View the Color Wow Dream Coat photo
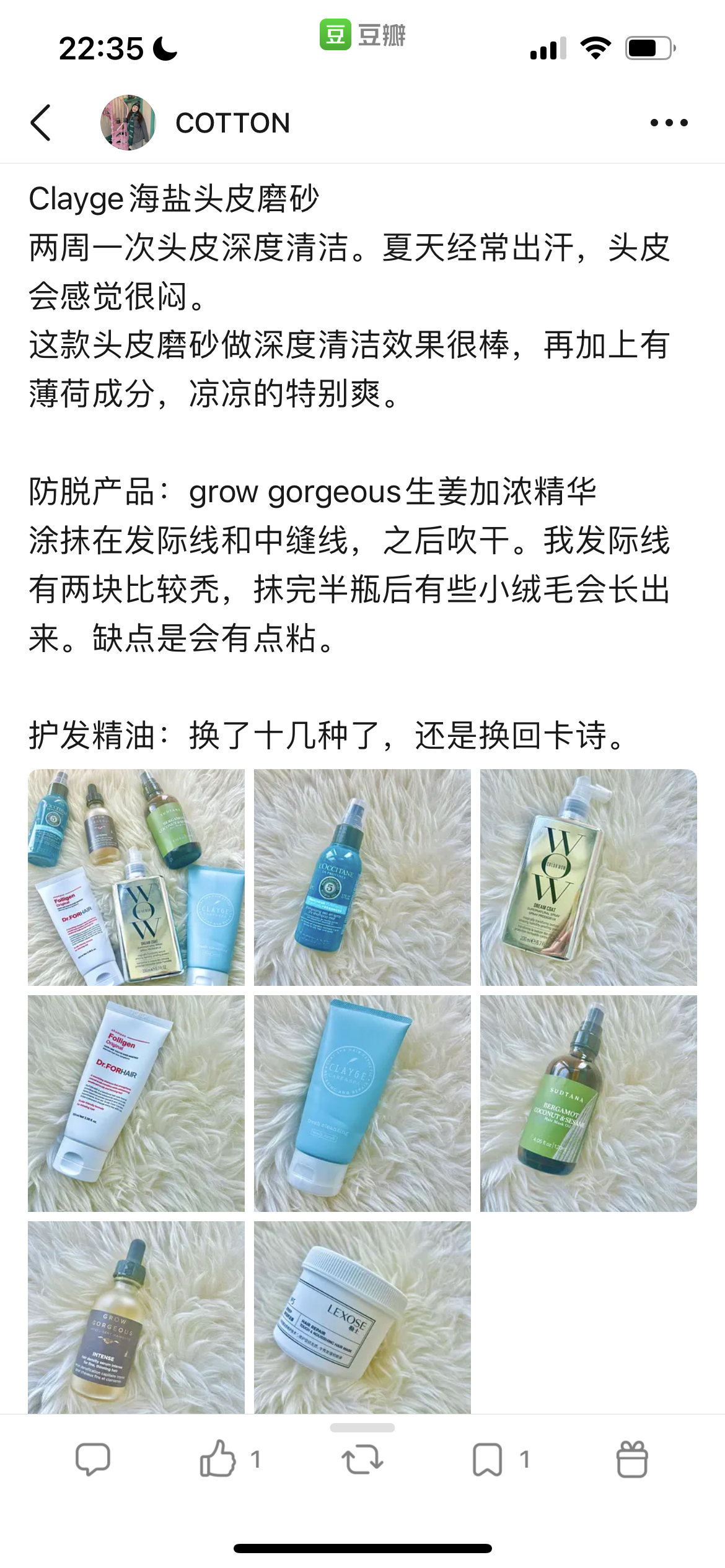The height and width of the screenshot is (1568, 725). click(588, 877)
